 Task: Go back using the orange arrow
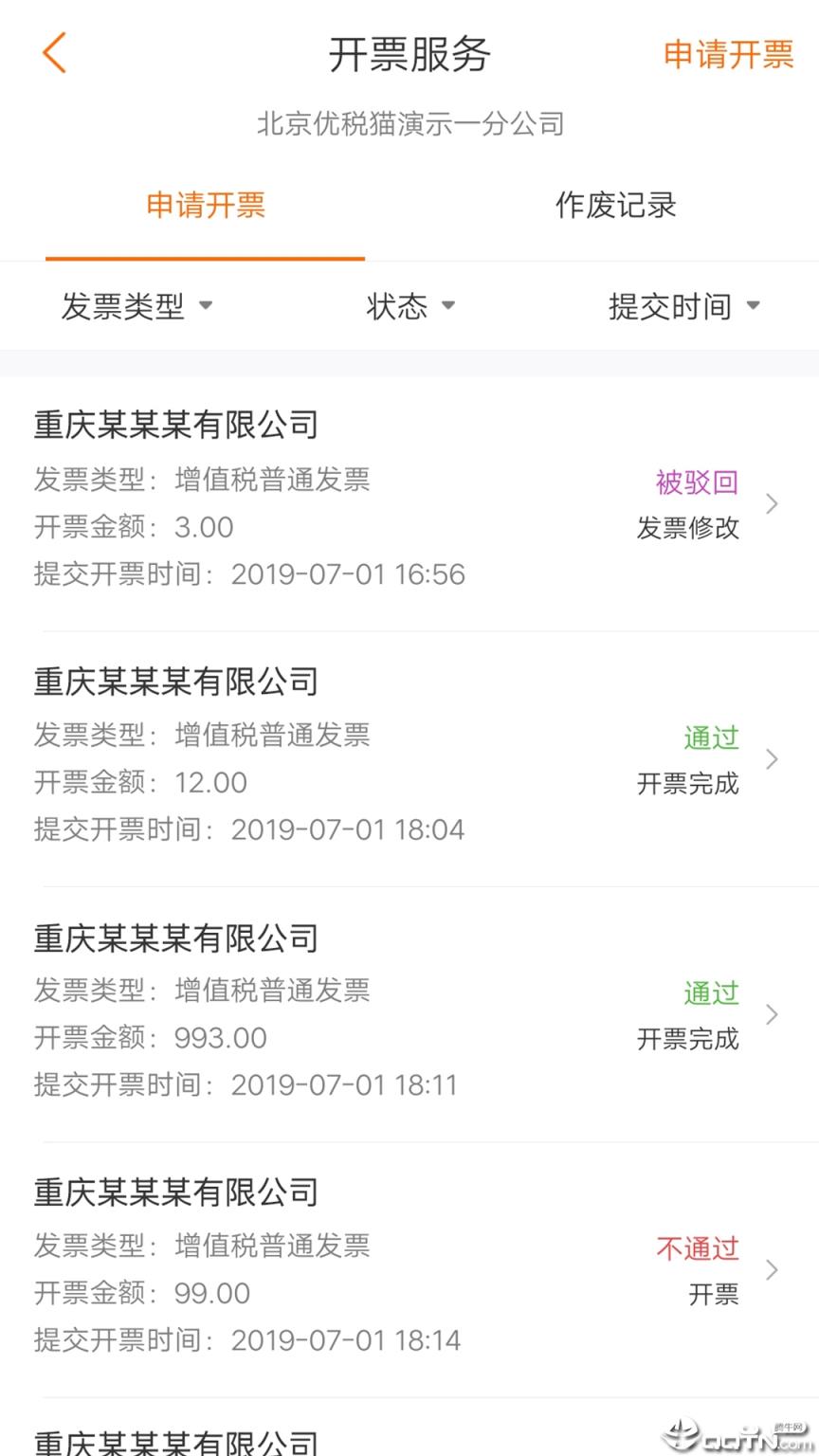point(55,53)
